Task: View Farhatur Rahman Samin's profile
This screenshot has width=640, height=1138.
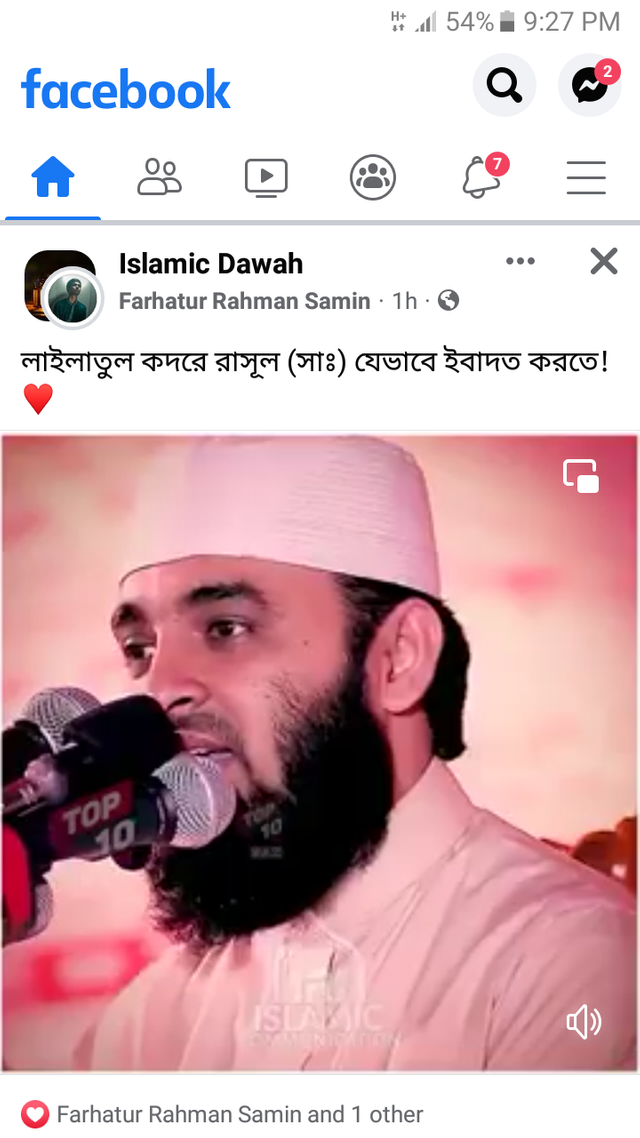Action: [244, 301]
